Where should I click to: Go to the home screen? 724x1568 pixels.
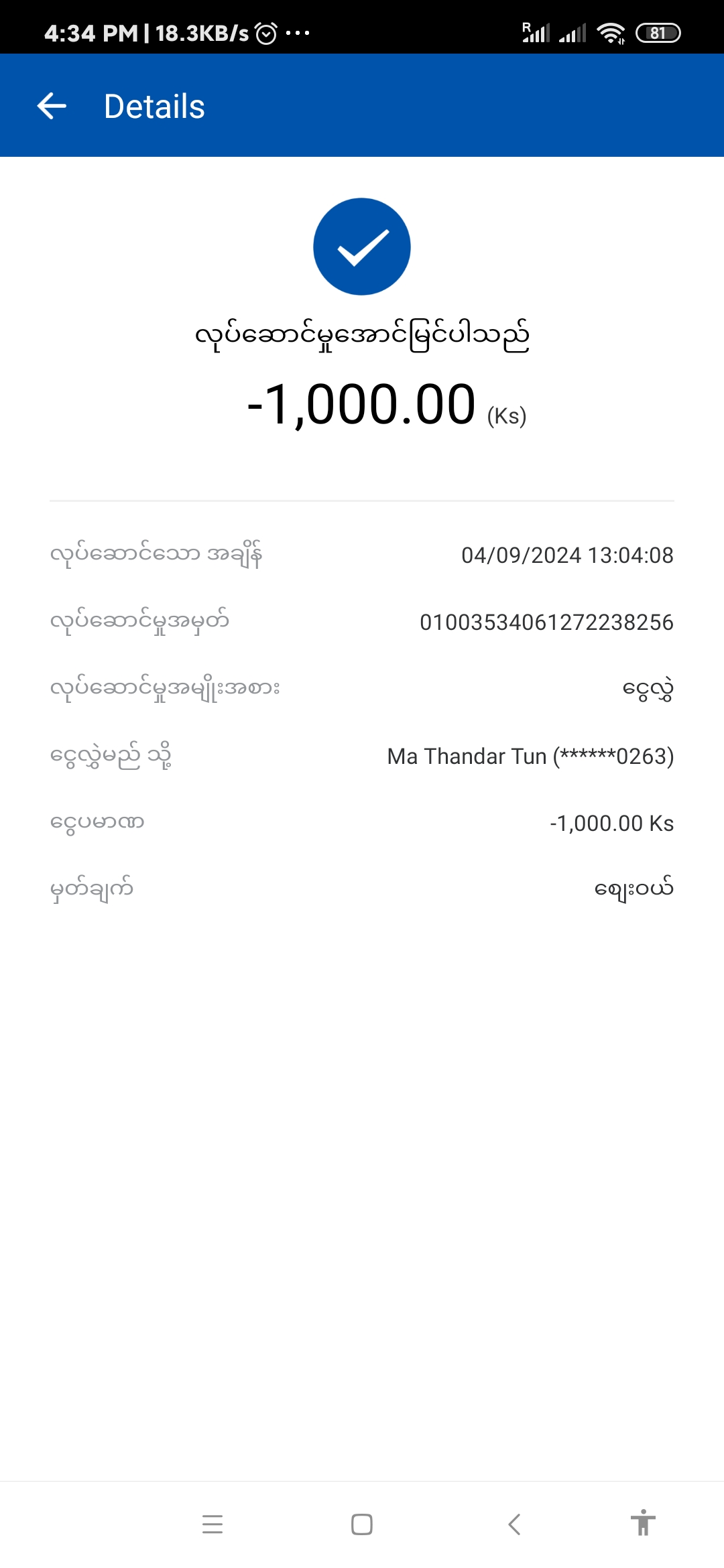point(362,1524)
